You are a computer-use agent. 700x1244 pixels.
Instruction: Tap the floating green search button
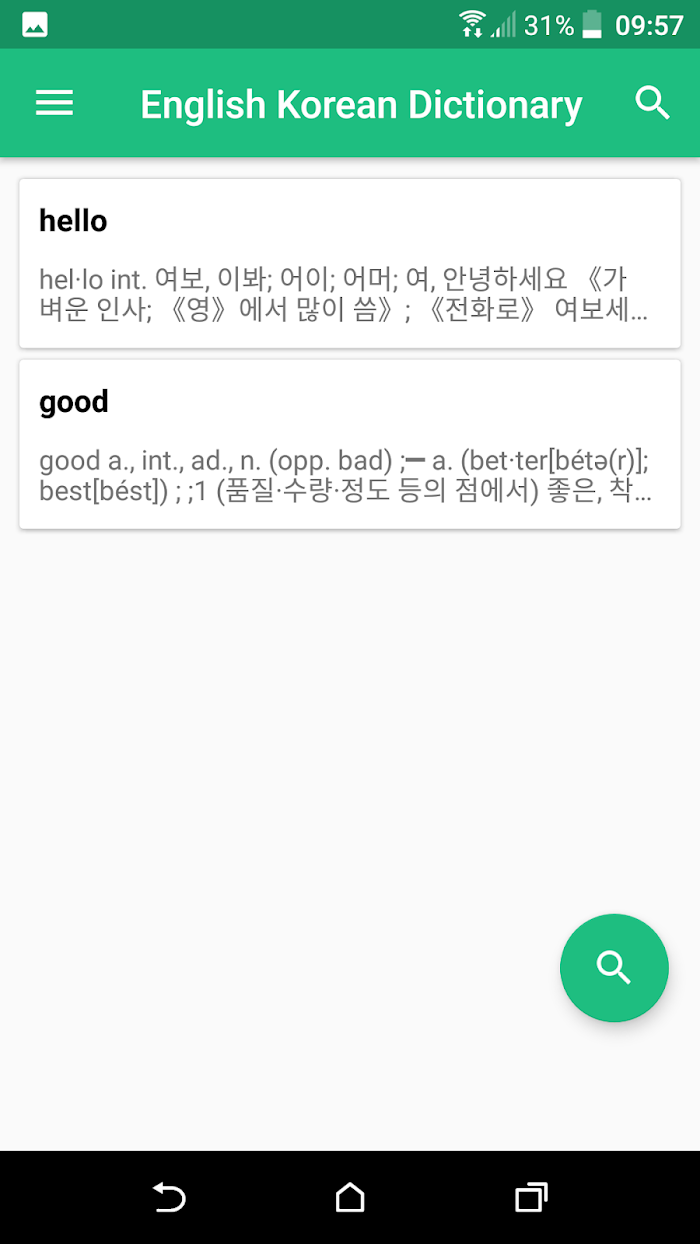(614, 967)
